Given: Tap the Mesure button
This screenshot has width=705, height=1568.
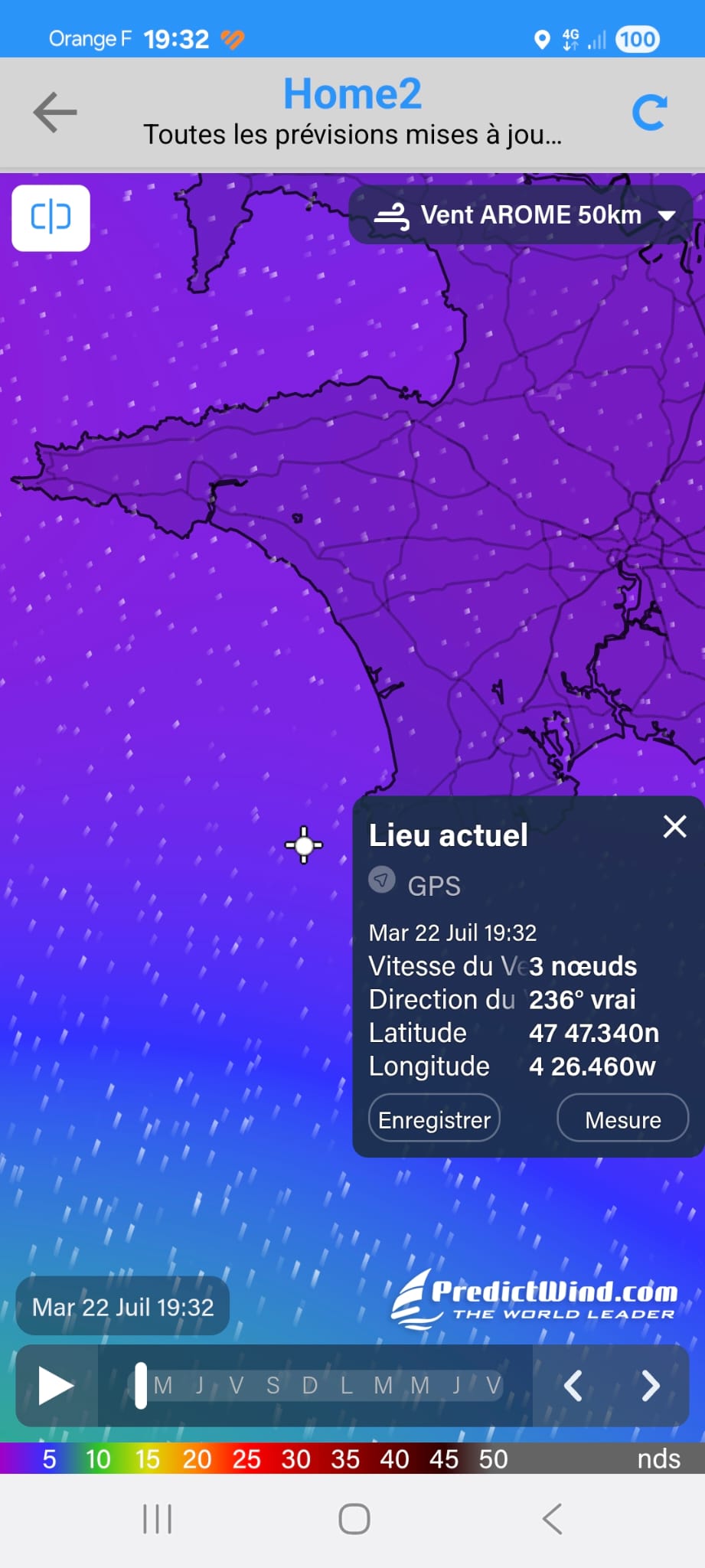Looking at the screenshot, I should coord(622,1119).
